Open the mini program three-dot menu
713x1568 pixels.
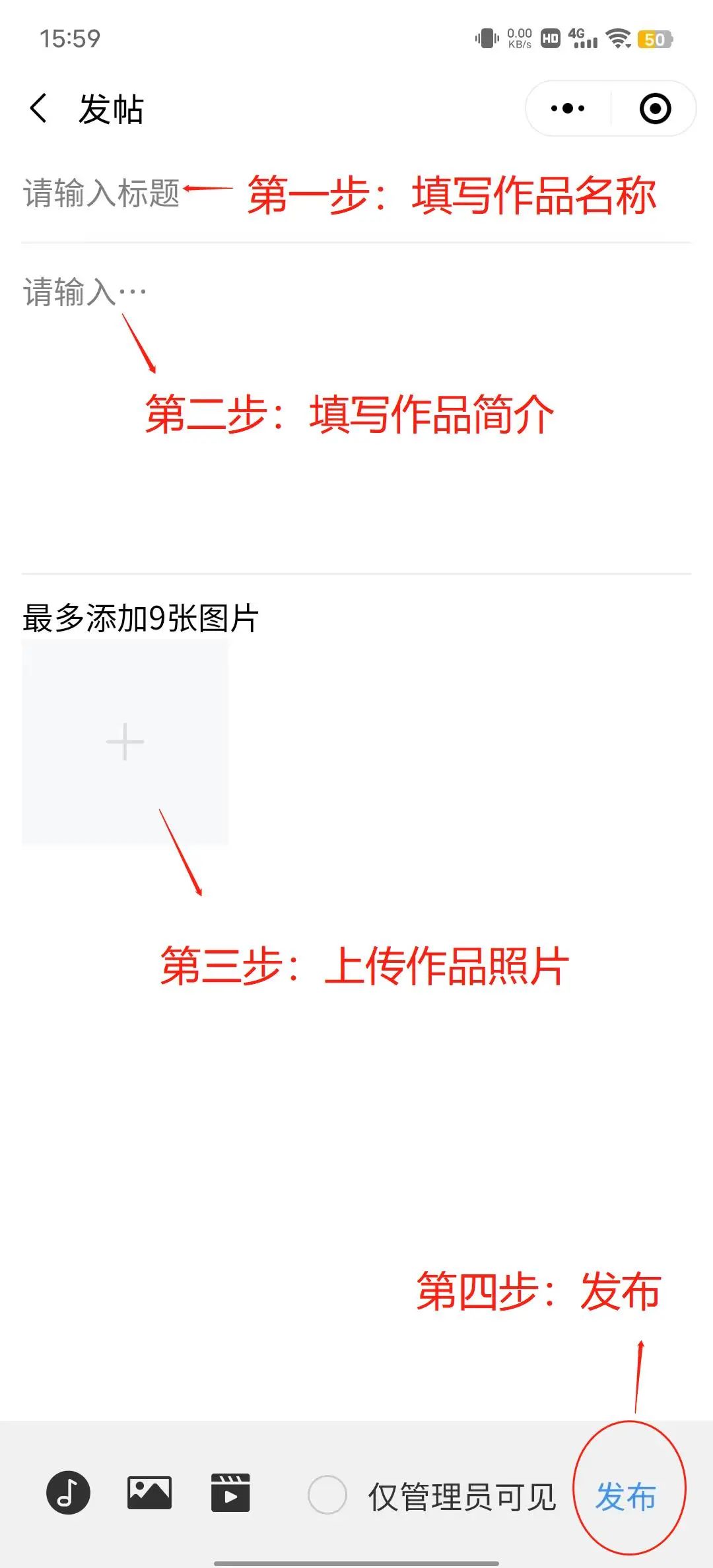point(568,108)
